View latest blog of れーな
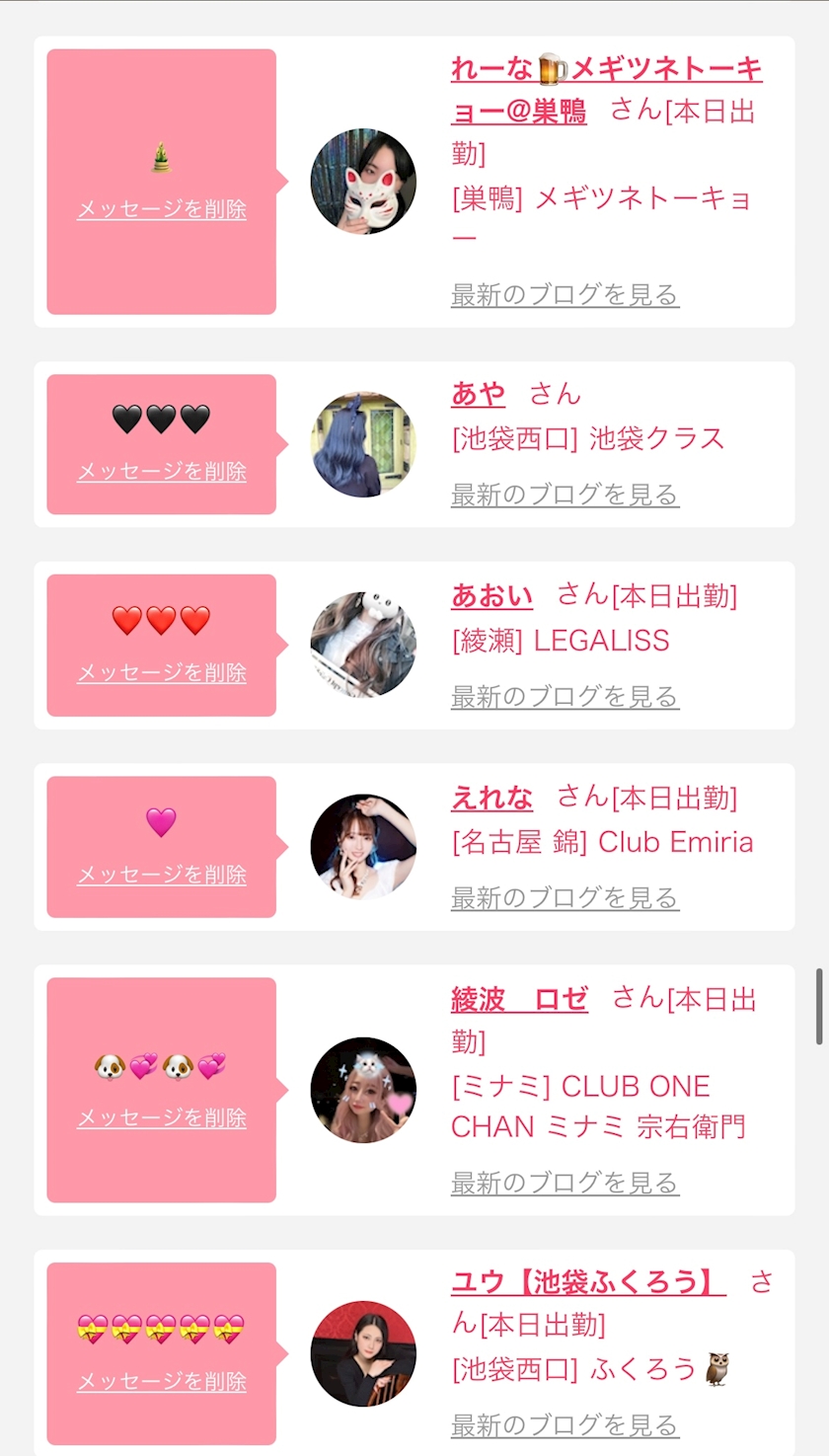The image size is (829, 1456). (565, 294)
